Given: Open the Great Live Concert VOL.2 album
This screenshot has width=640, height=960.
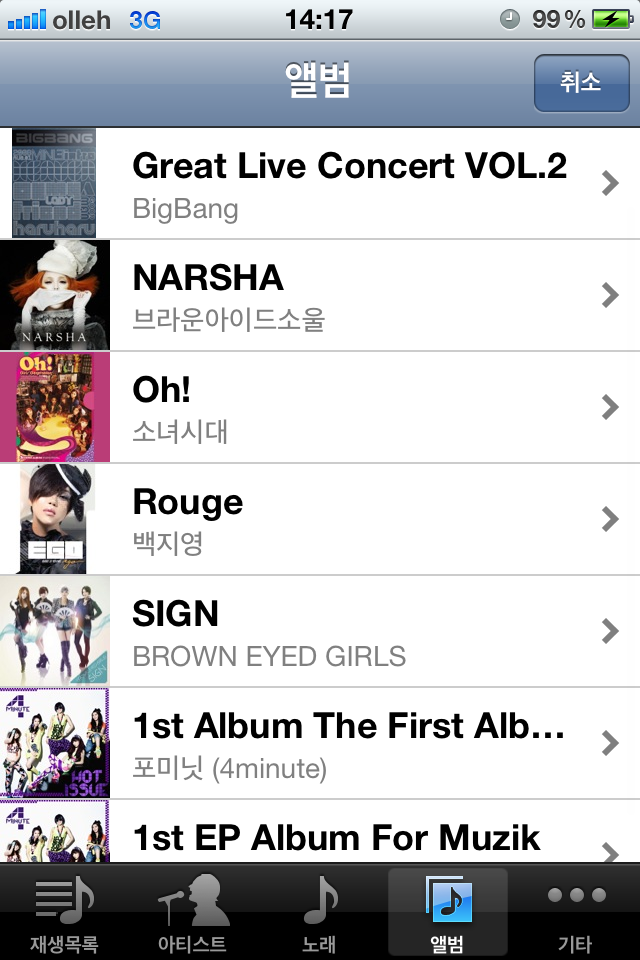Looking at the screenshot, I should pyautogui.click(x=349, y=183).
